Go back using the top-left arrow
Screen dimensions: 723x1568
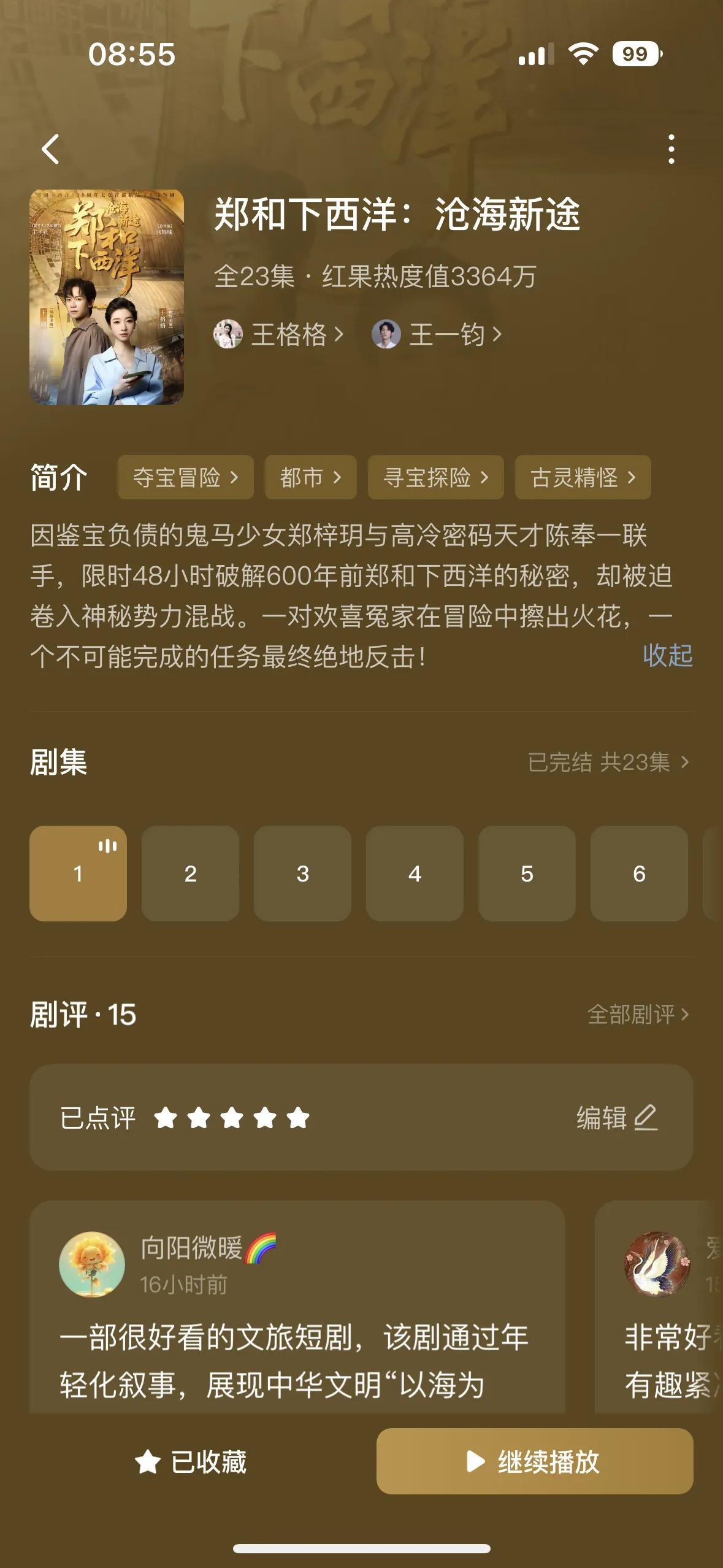pyautogui.click(x=51, y=149)
